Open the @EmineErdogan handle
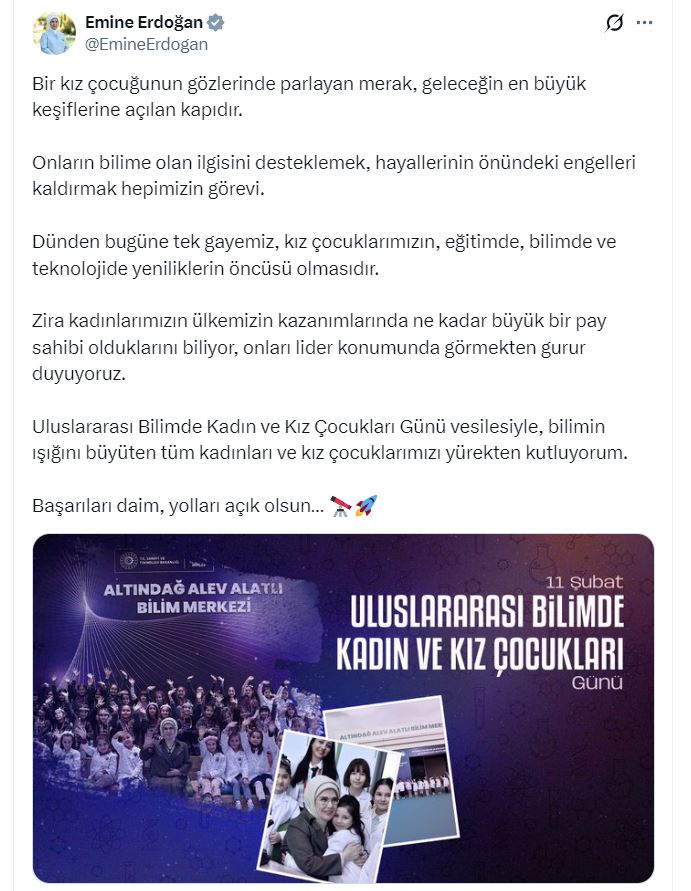 point(147,44)
